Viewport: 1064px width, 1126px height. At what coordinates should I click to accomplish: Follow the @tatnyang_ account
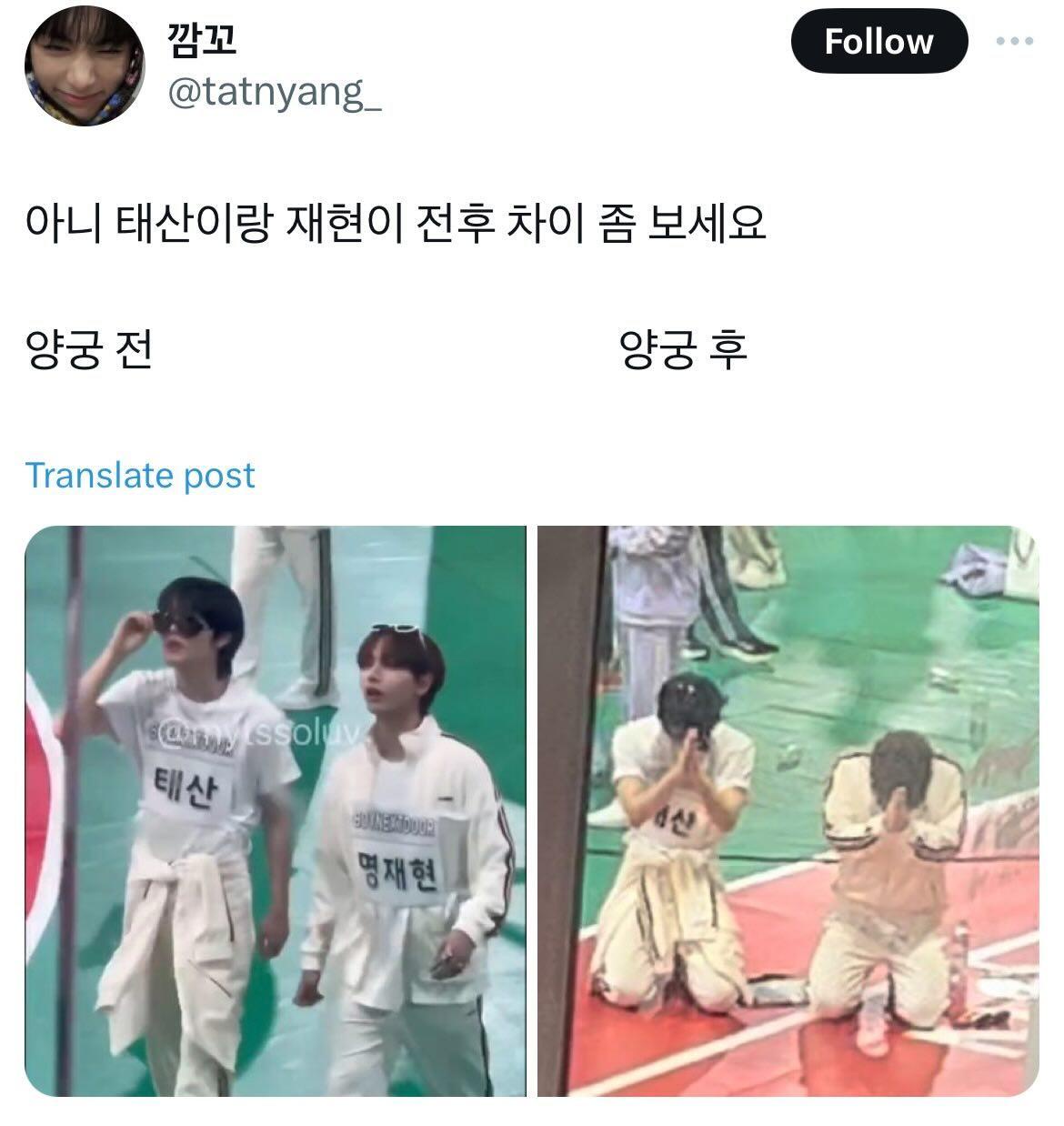[878, 41]
